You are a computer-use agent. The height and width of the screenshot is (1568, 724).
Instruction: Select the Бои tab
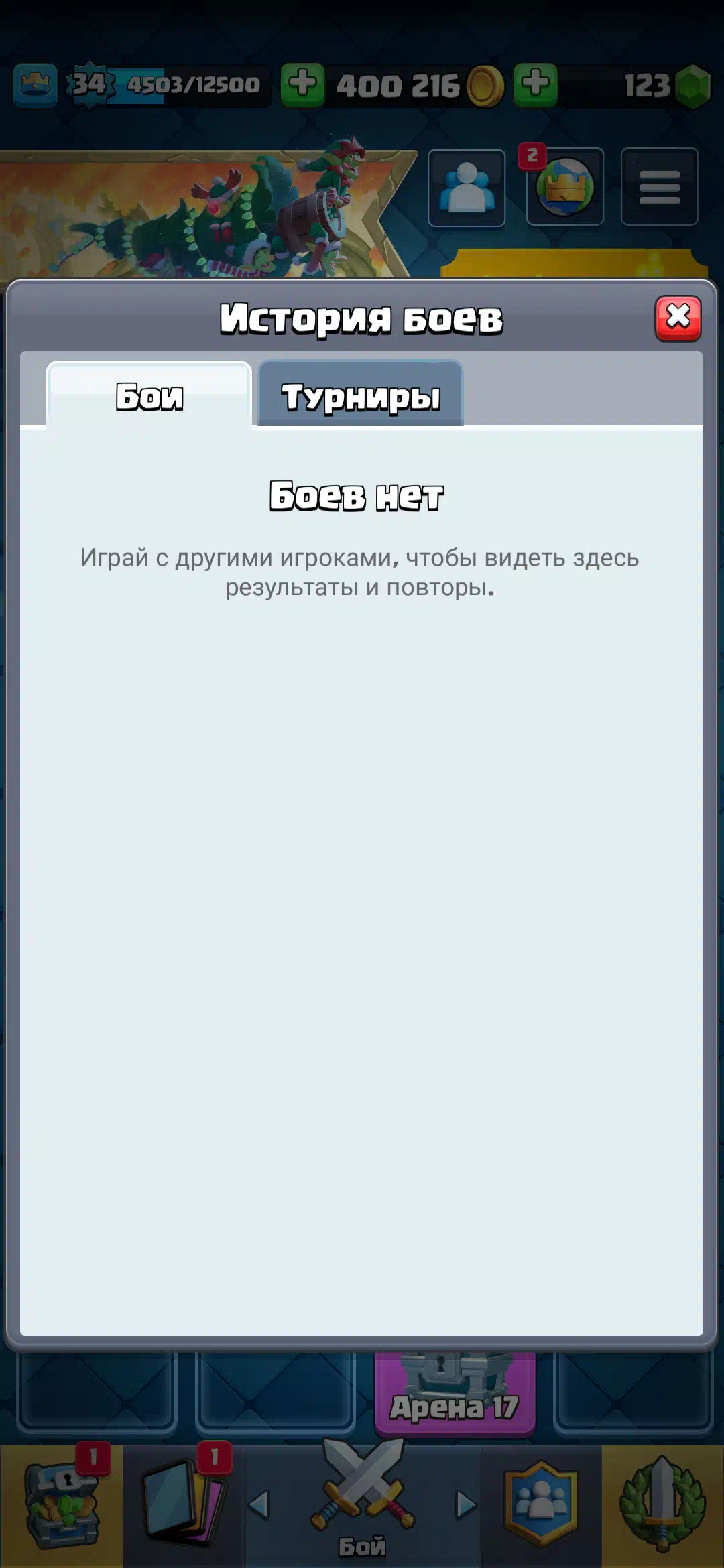[149, 395]
